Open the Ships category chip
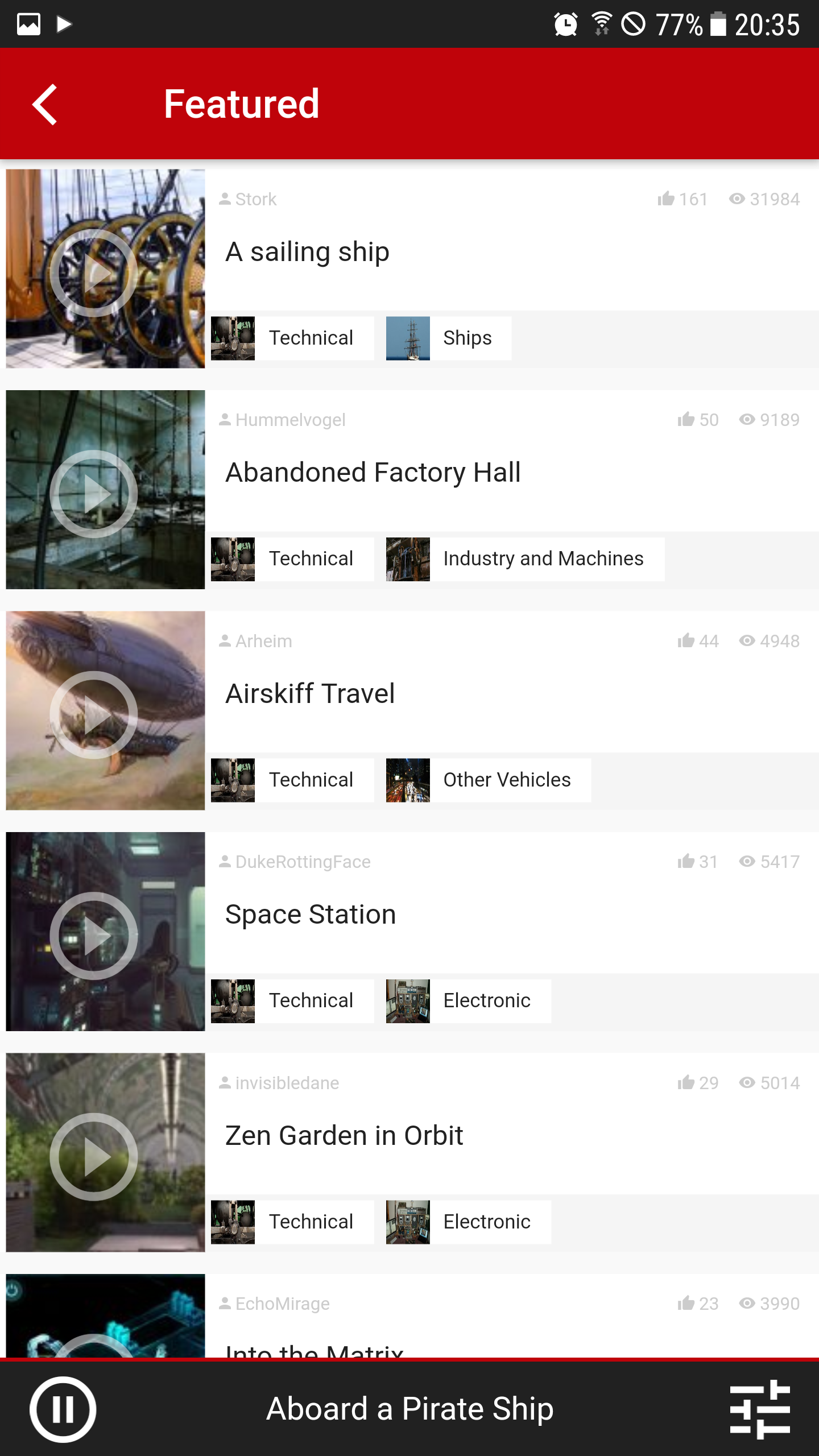Screen dimensions: 819x1456 [x=449, y=338]
